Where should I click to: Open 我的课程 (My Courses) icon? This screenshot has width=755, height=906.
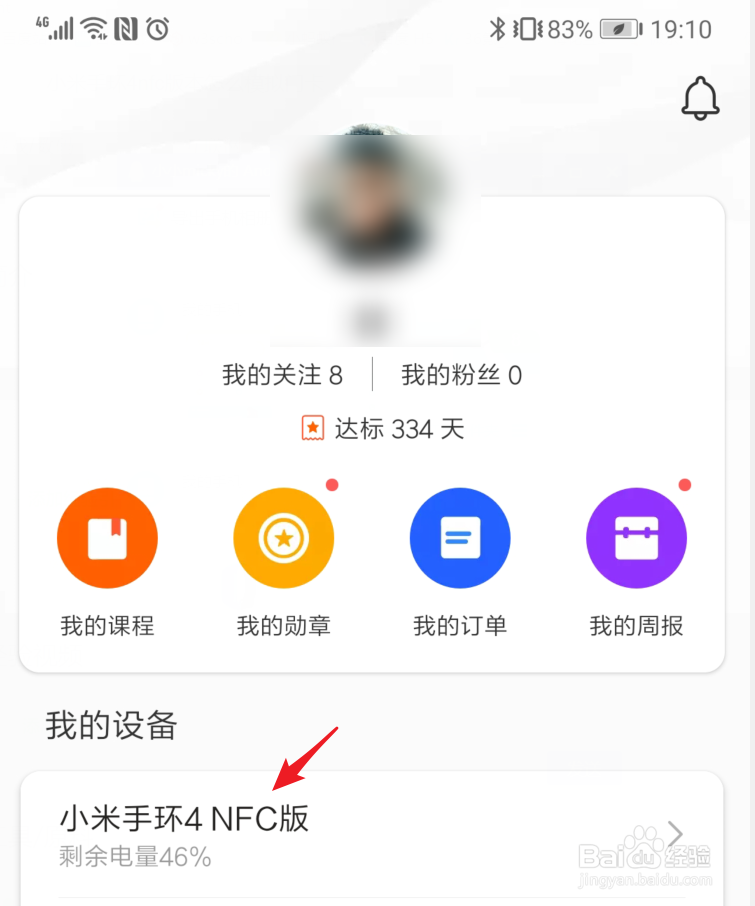(107, 537)
